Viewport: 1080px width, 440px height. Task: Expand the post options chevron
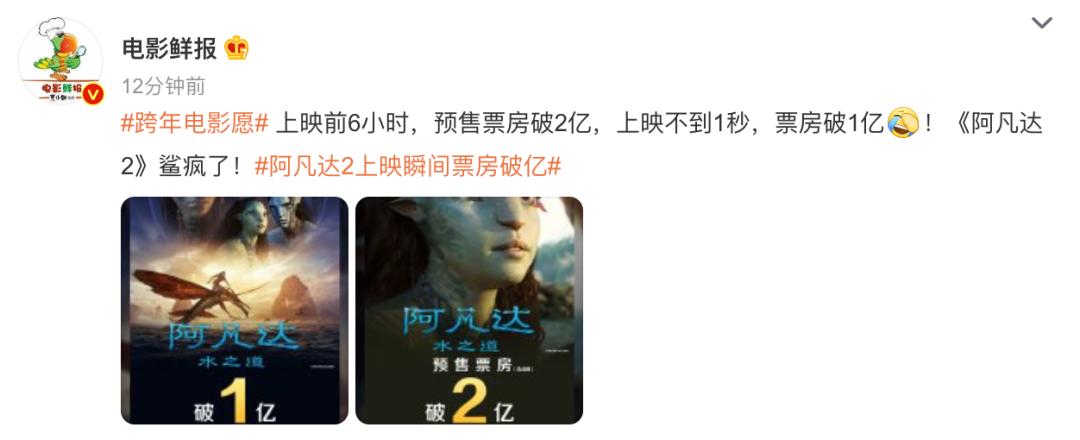(1041, 23)
